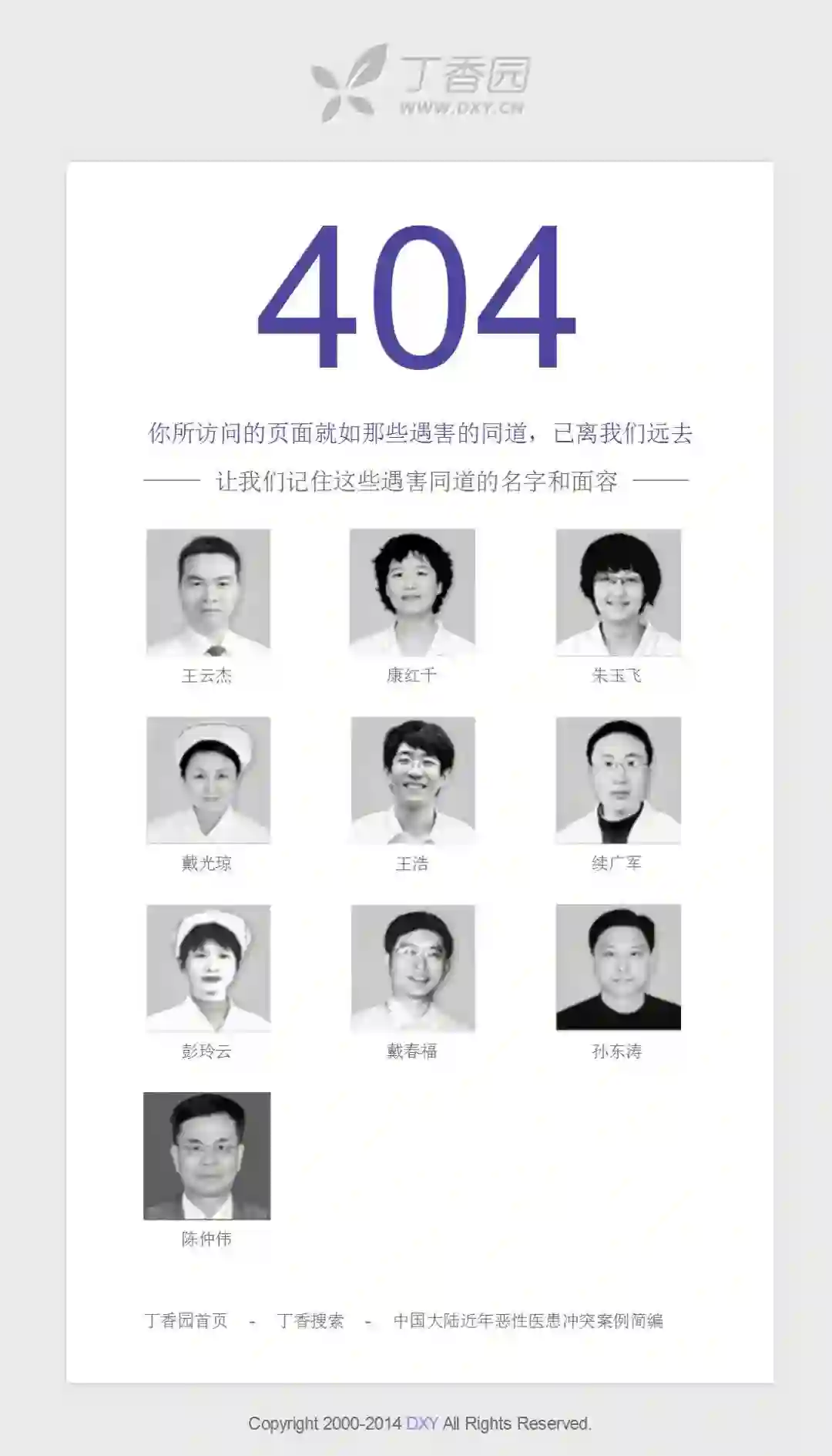Open 中国大陆近年恶性医患冲突案例简编 link
Image resolution: width=832 pixels, height=1456 pixels.
pos(528,1320)
